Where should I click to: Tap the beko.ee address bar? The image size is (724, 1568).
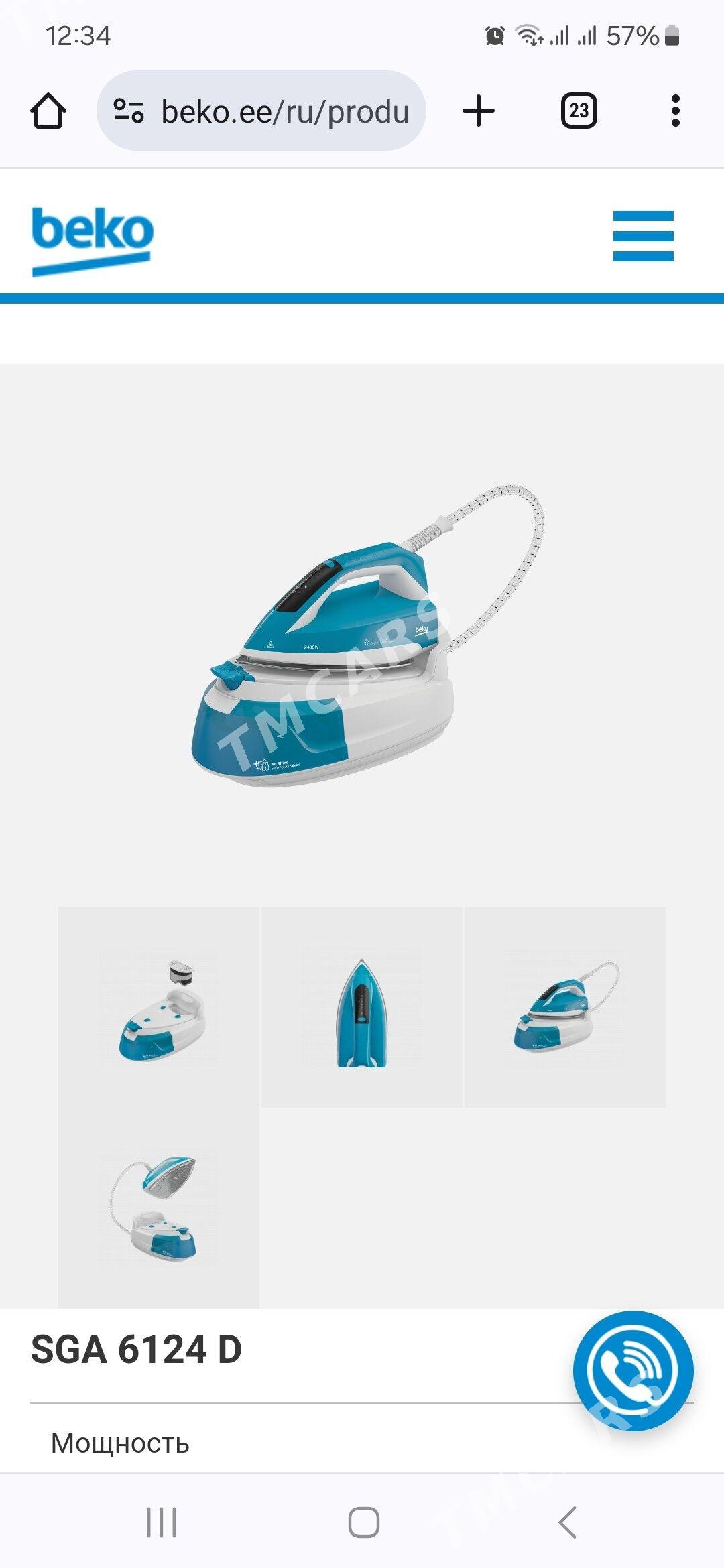[261, 111]
